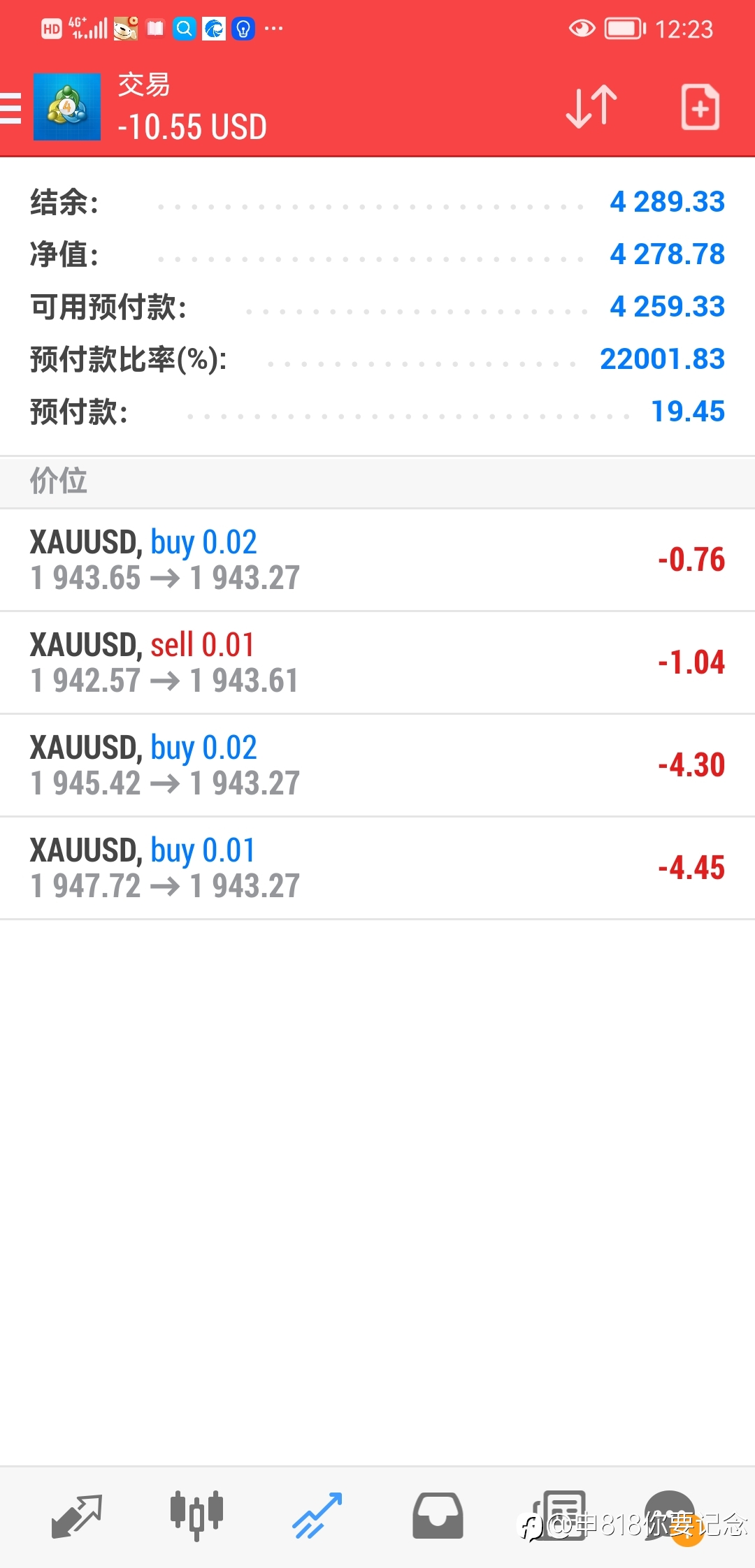Tap the sort arrows icon

pyautogui.click(x=591, y=107)
